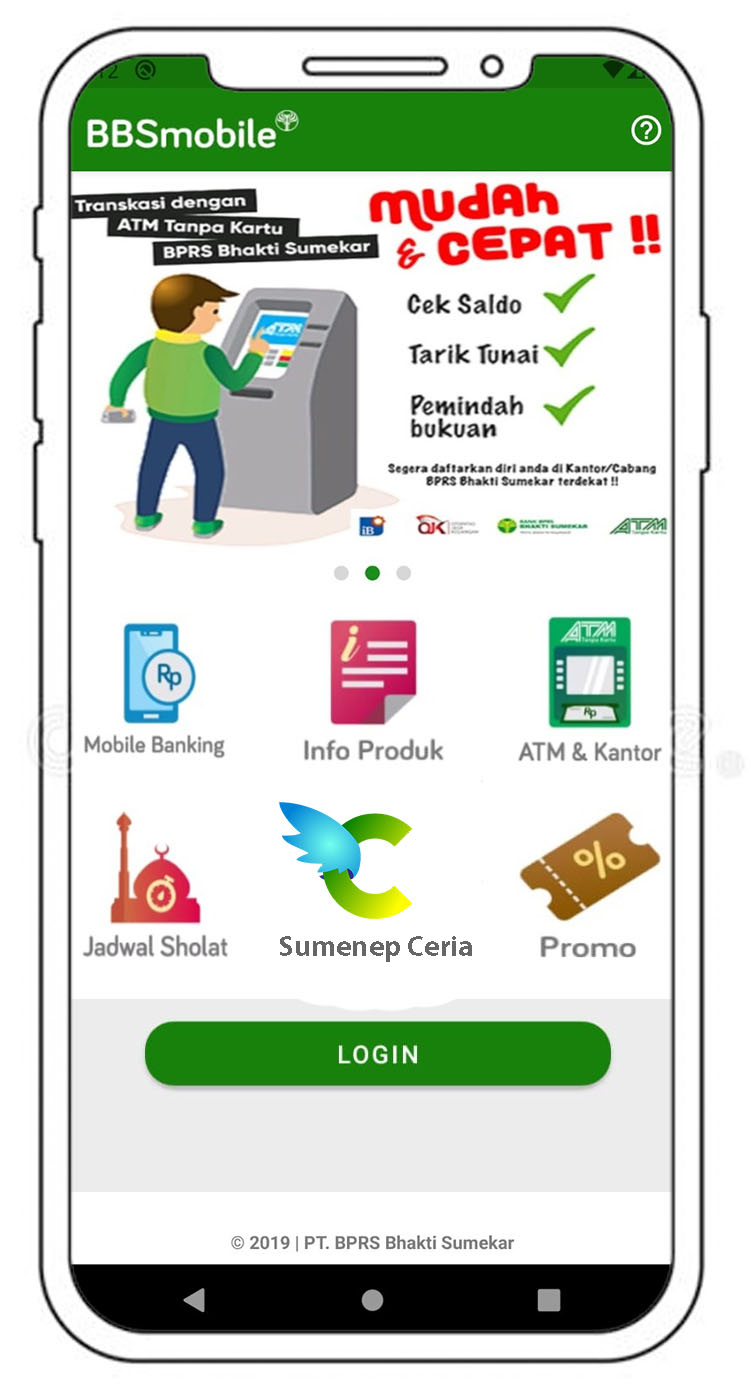Select the first banner page dot

click(x=341, y=573)
